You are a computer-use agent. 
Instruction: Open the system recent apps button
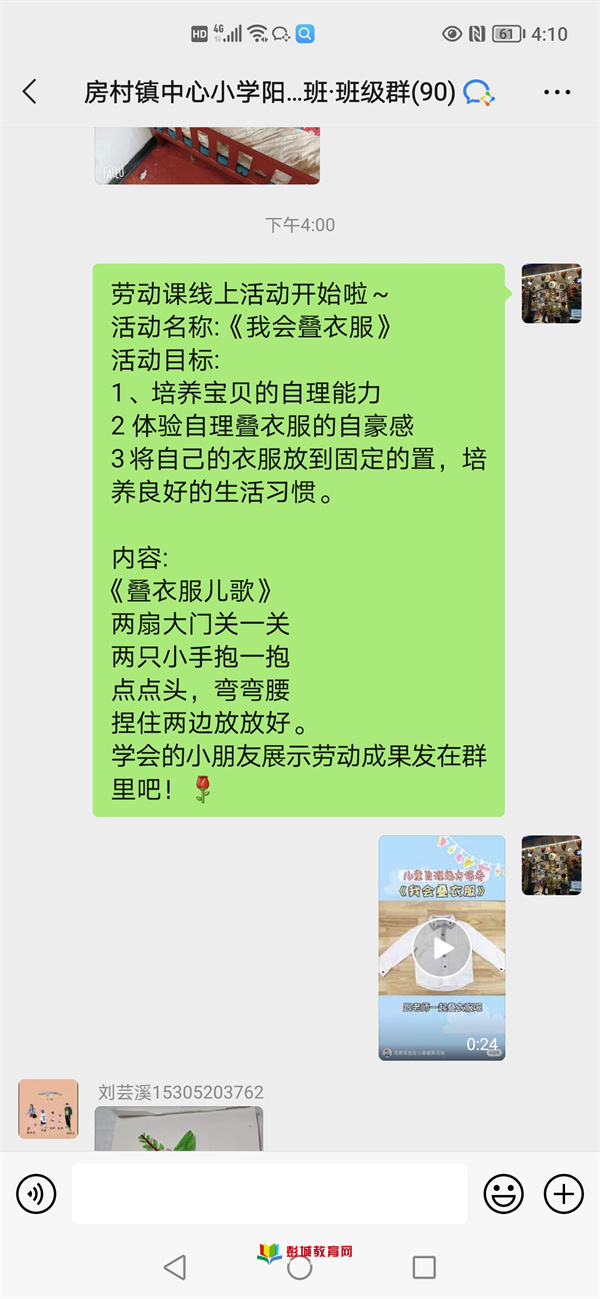(x=424, y=1267)
